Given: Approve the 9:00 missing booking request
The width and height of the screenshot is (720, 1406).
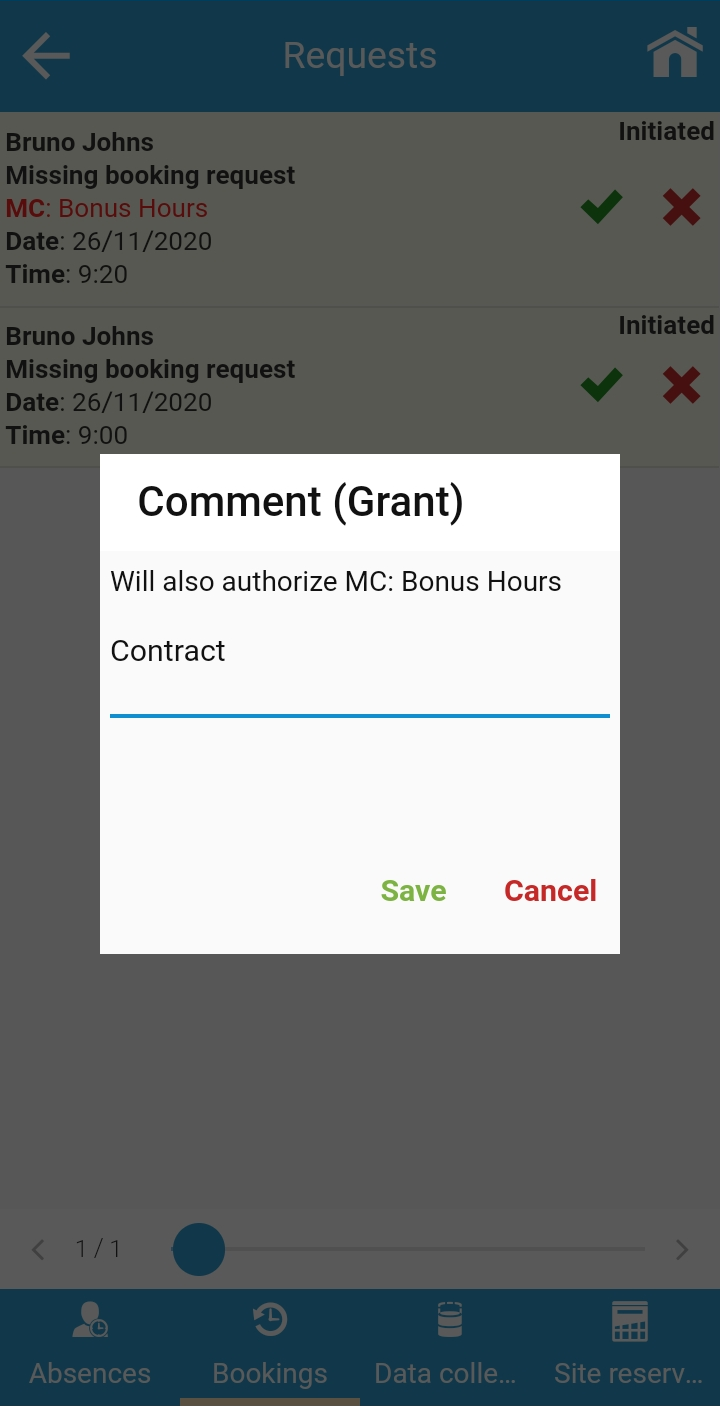Looking at the screenshot, I should [600, 384].
